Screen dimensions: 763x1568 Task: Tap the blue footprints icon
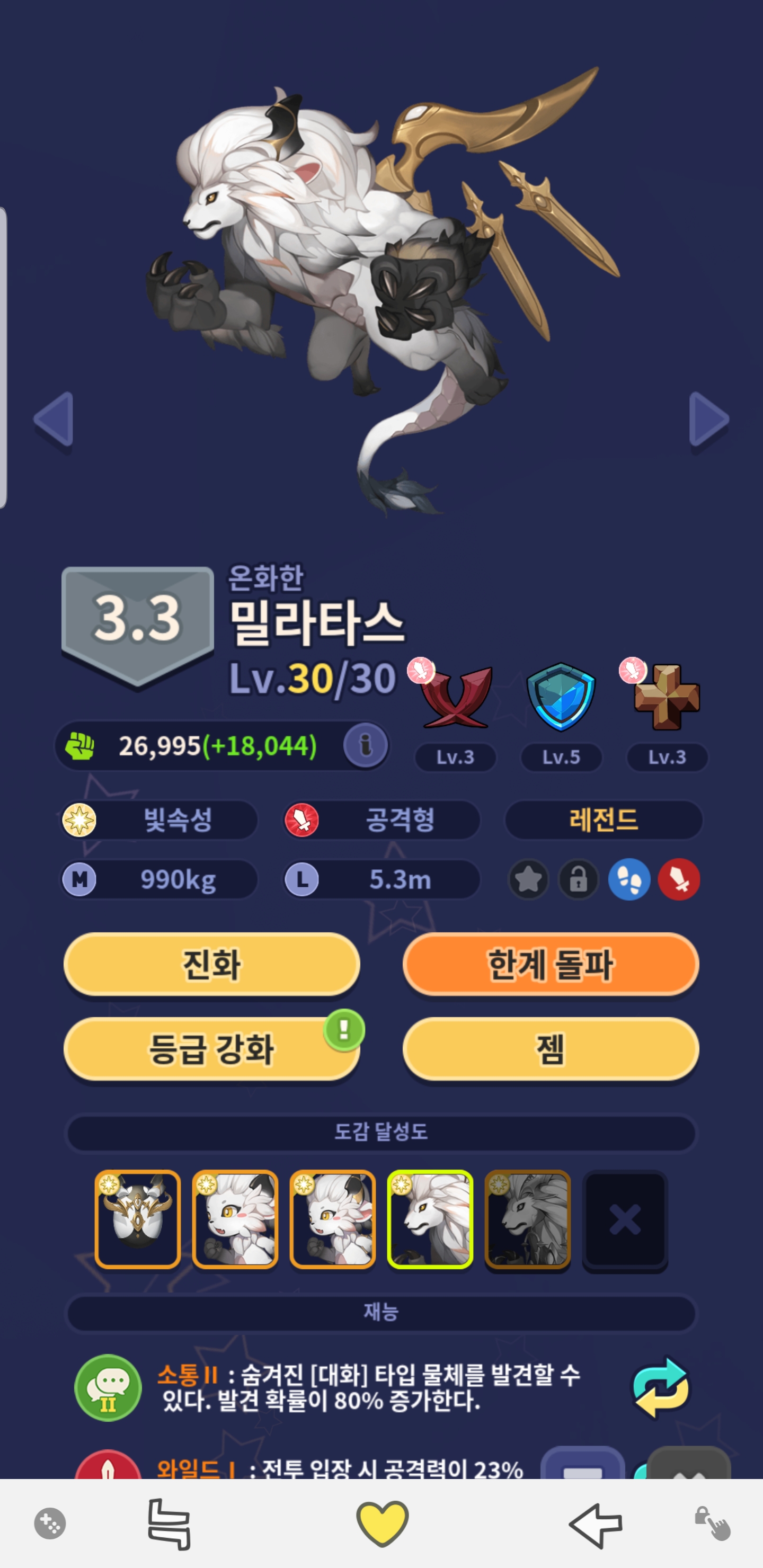pos(629,879)
